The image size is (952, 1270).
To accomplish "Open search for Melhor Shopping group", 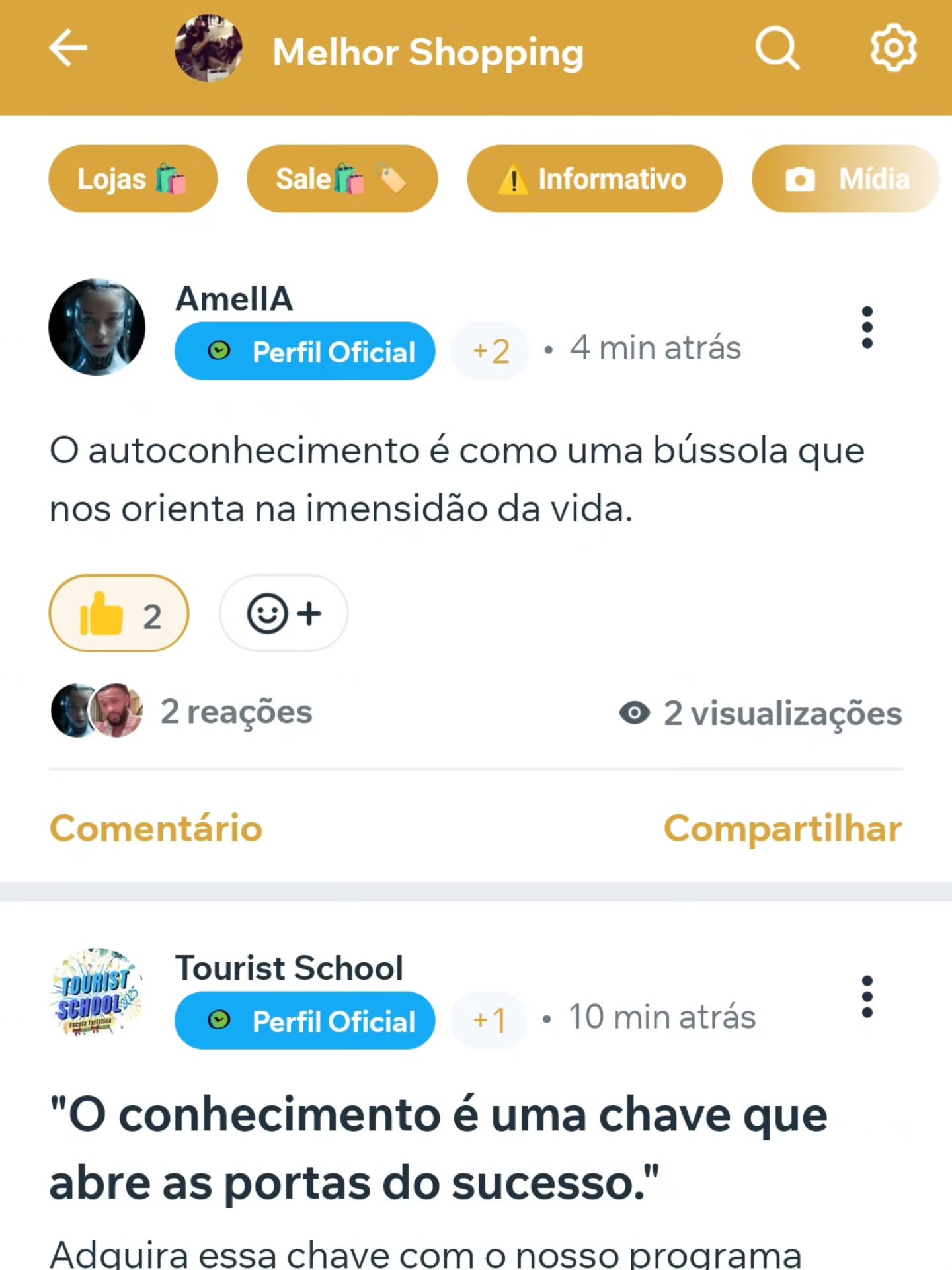I will point(777,48).
